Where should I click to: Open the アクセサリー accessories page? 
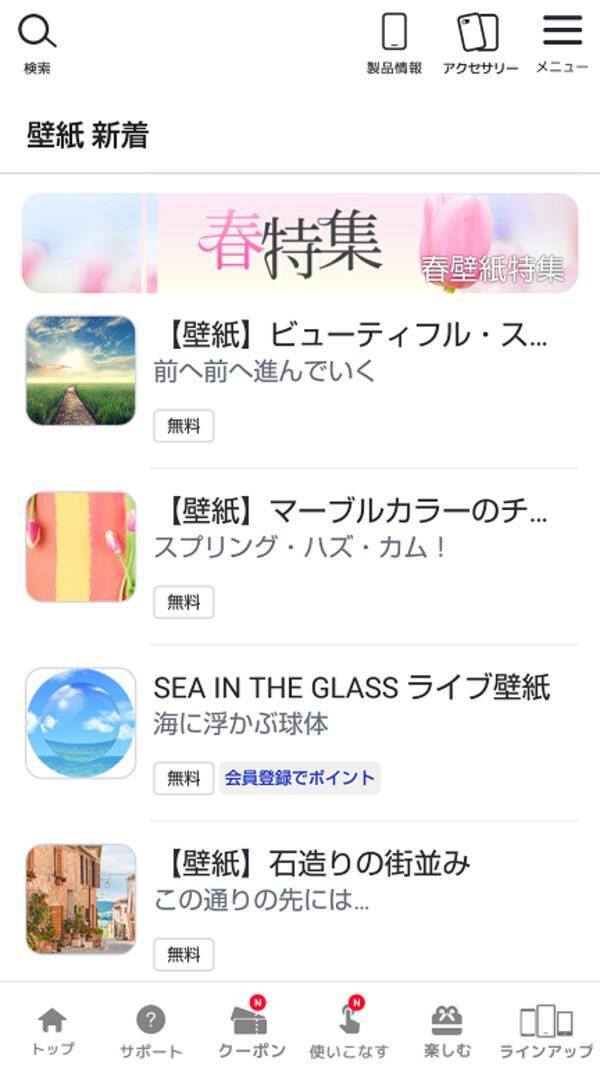click(x=479, y=43)
